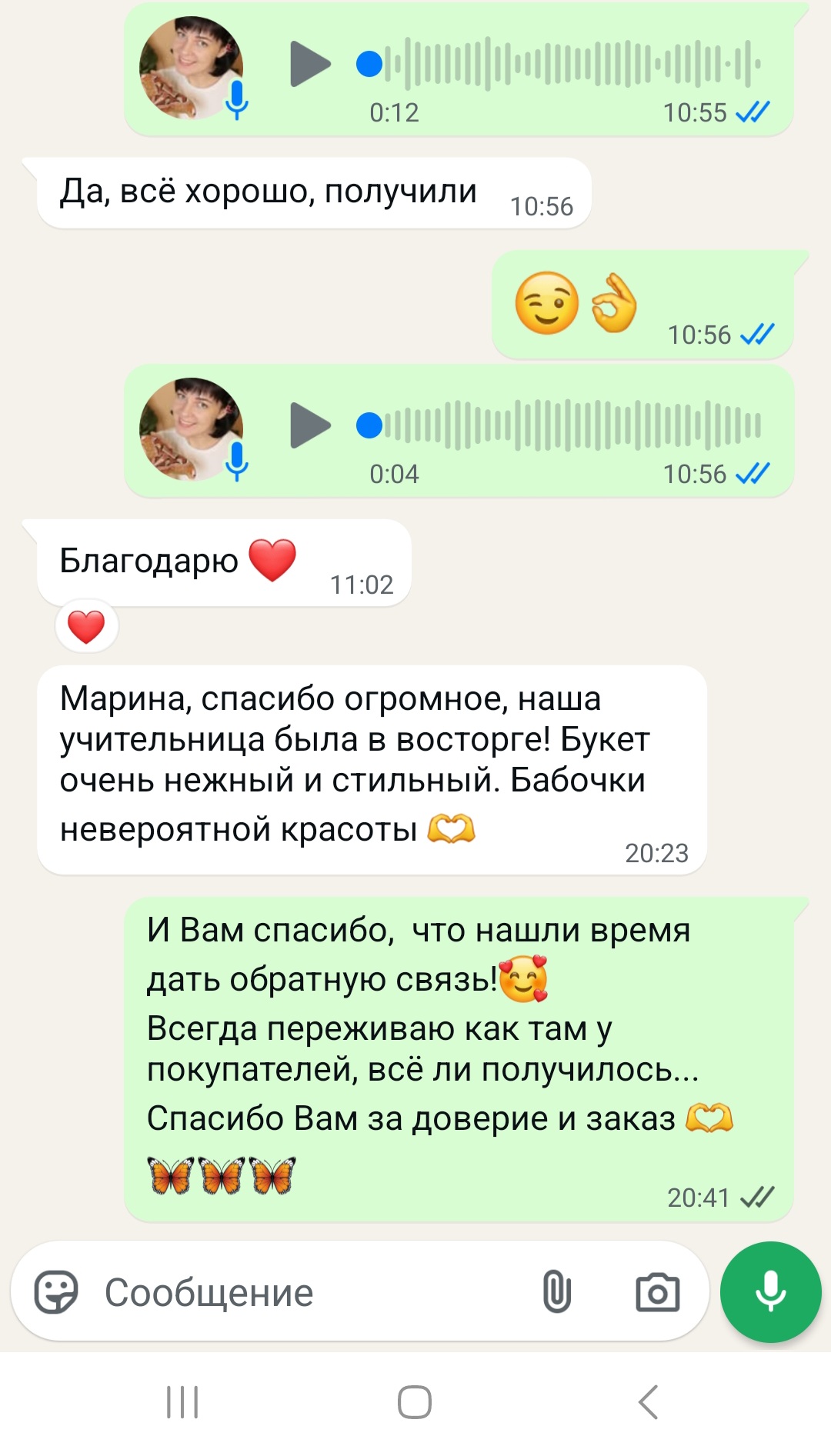
Task: Open the heart reaction under Благодарю
Action: [86, 626]
